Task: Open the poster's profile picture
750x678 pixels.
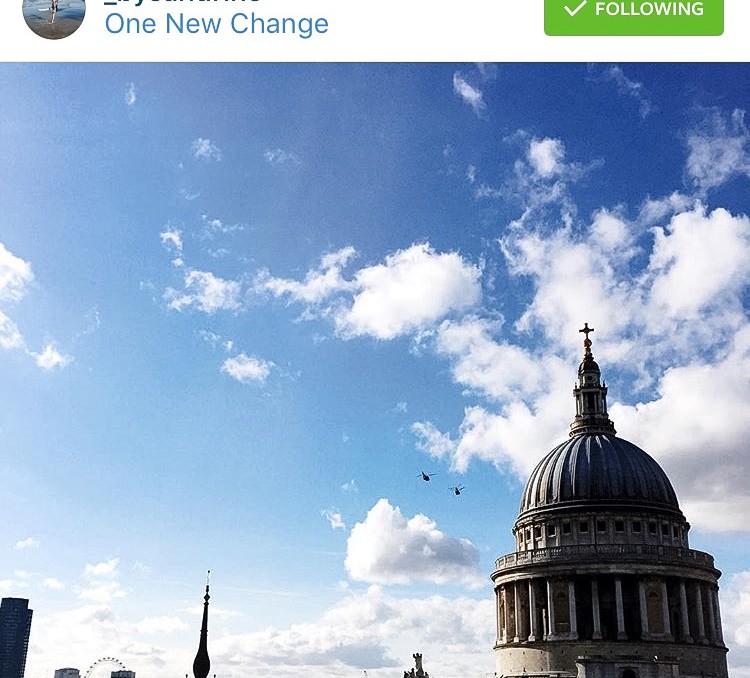Action: coord(54,16)
